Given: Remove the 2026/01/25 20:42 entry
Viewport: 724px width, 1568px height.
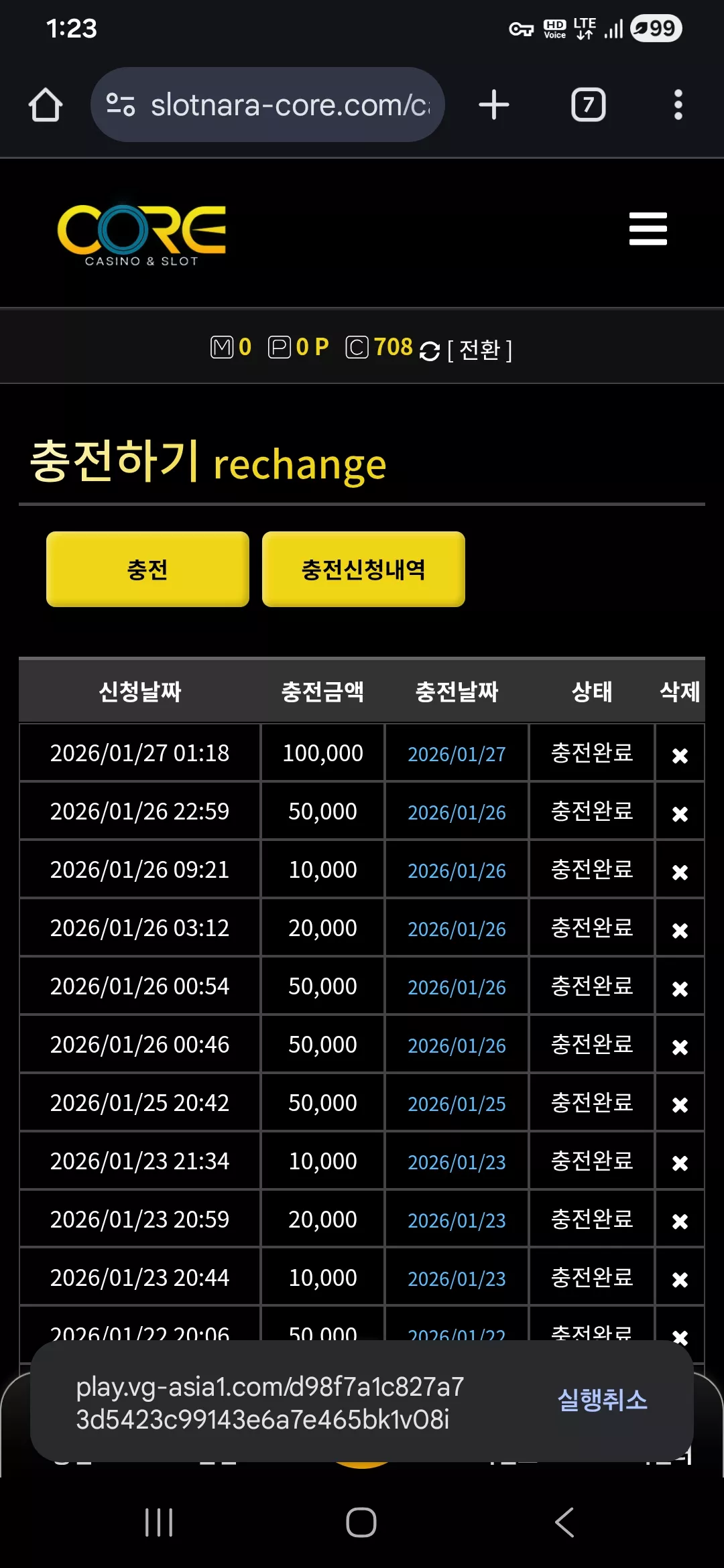Looking at the screenshot, I should pos(680,1105).
